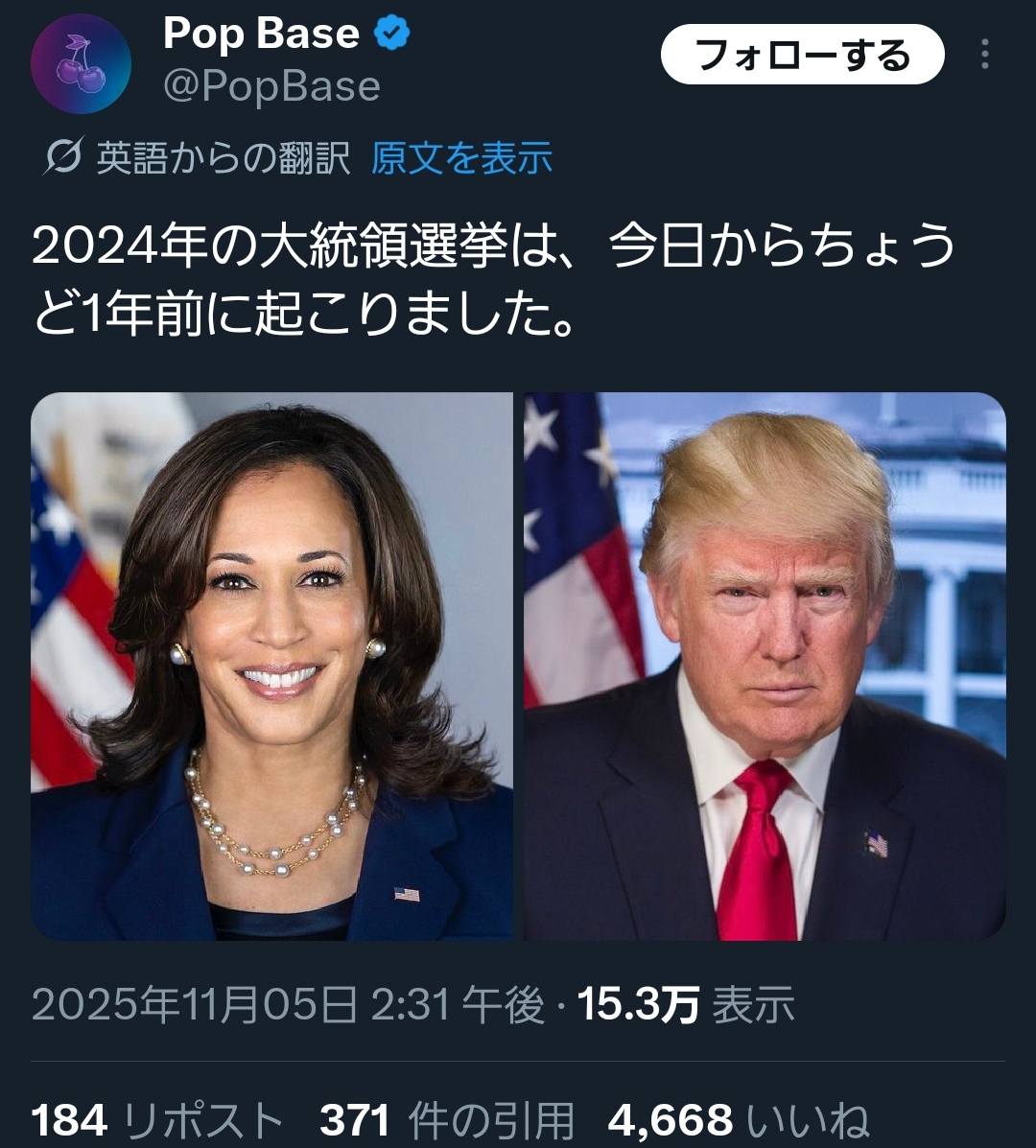Open the right photo of the post

(x=765, y=666)
